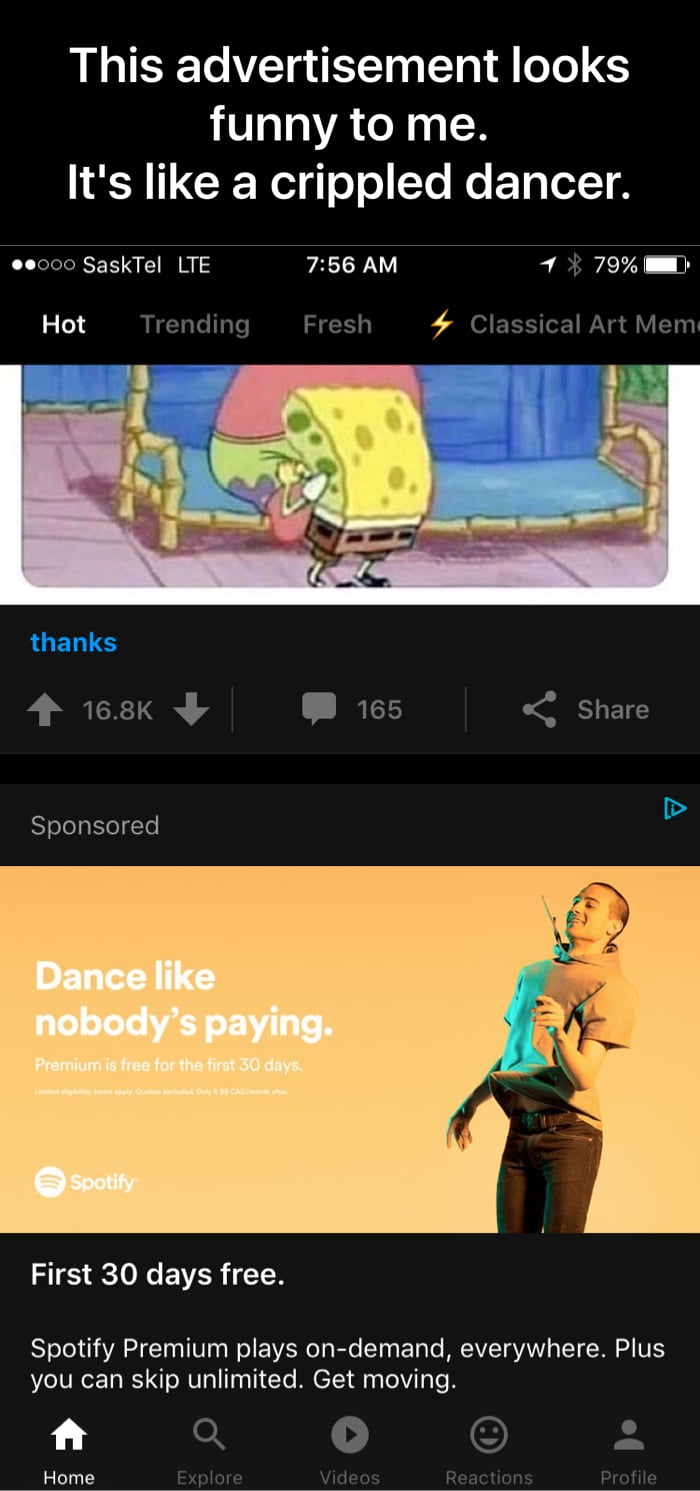This screenshot has width=700, height=1491.
Task: Open the Explore tab
Action: click(209, 1448)
